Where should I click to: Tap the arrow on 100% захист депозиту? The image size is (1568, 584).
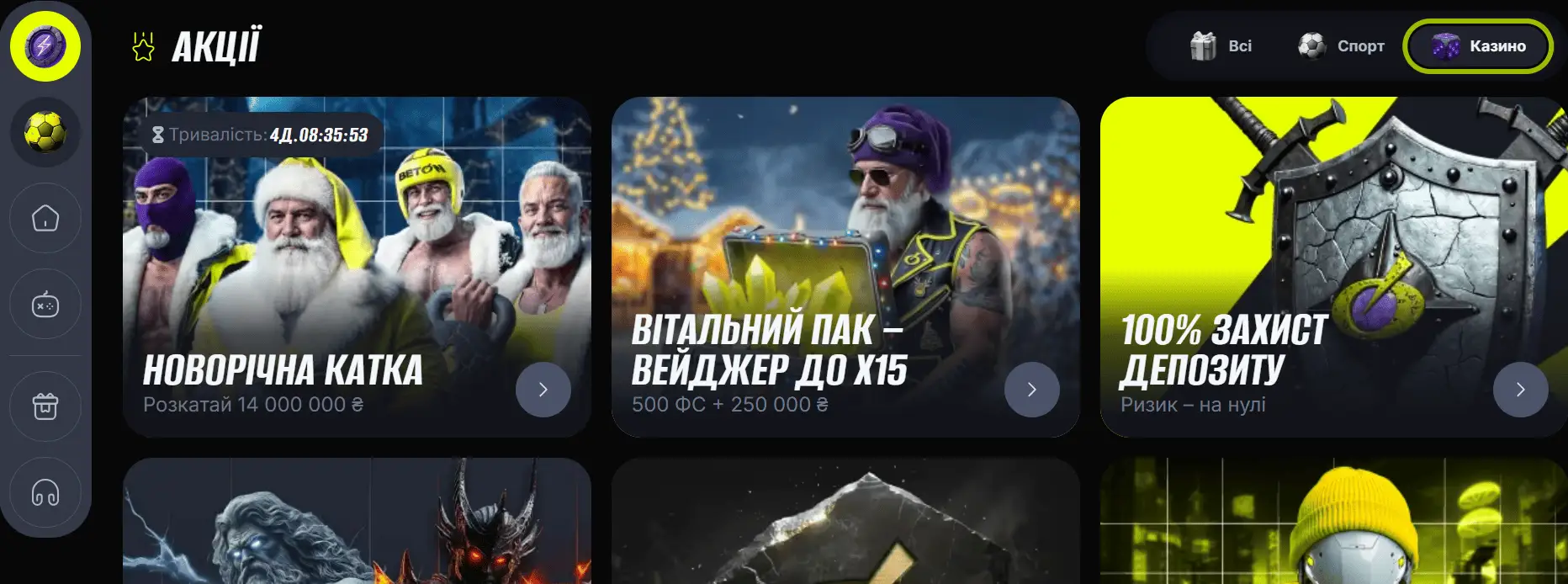point(1519,390)
